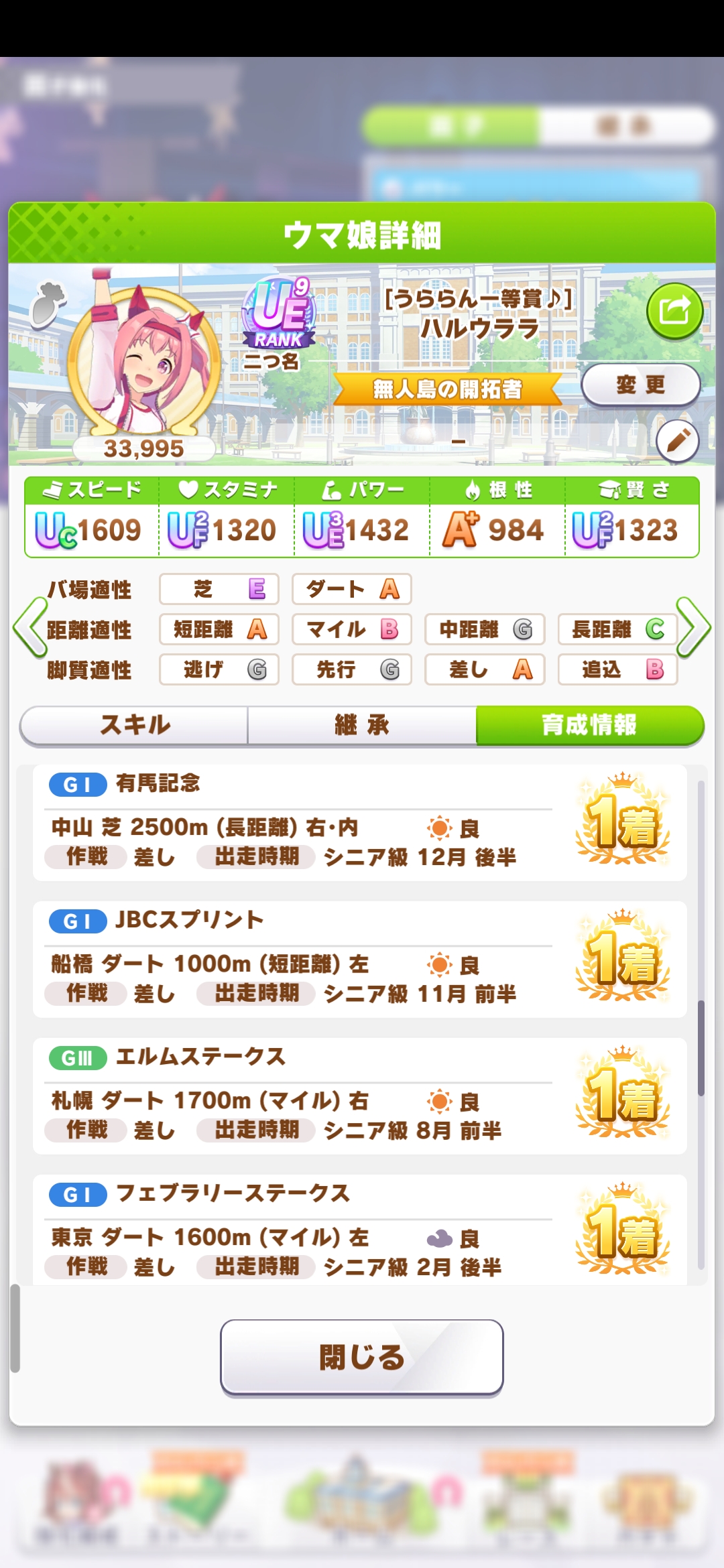Screen dimensions: 724x1568
Task: Tap the pencil edit icon
Action: (677, 441)
